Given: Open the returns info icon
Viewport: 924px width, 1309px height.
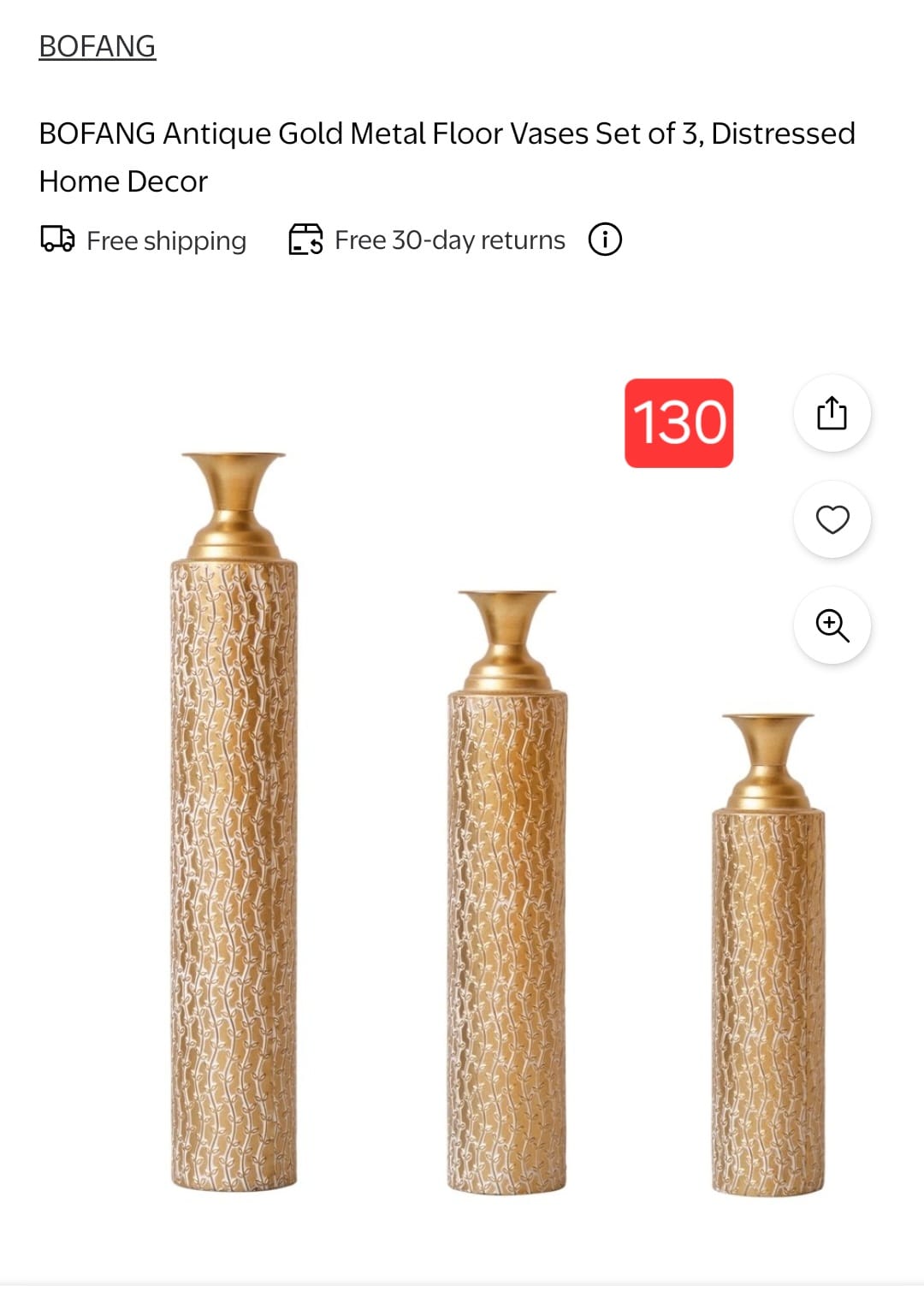Looking at the screenshot, I should pos(605,240).
